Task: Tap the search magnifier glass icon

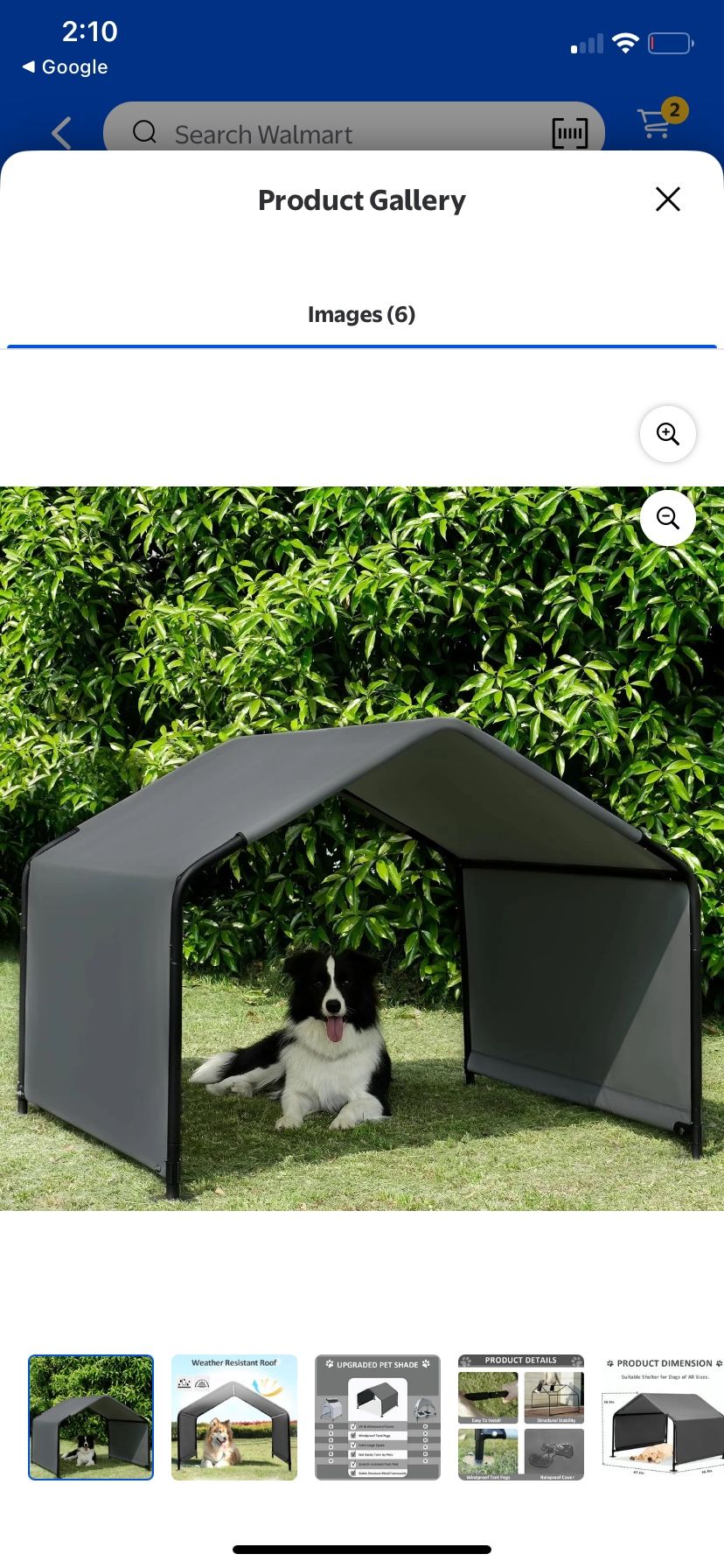Action: pos(144,133)
